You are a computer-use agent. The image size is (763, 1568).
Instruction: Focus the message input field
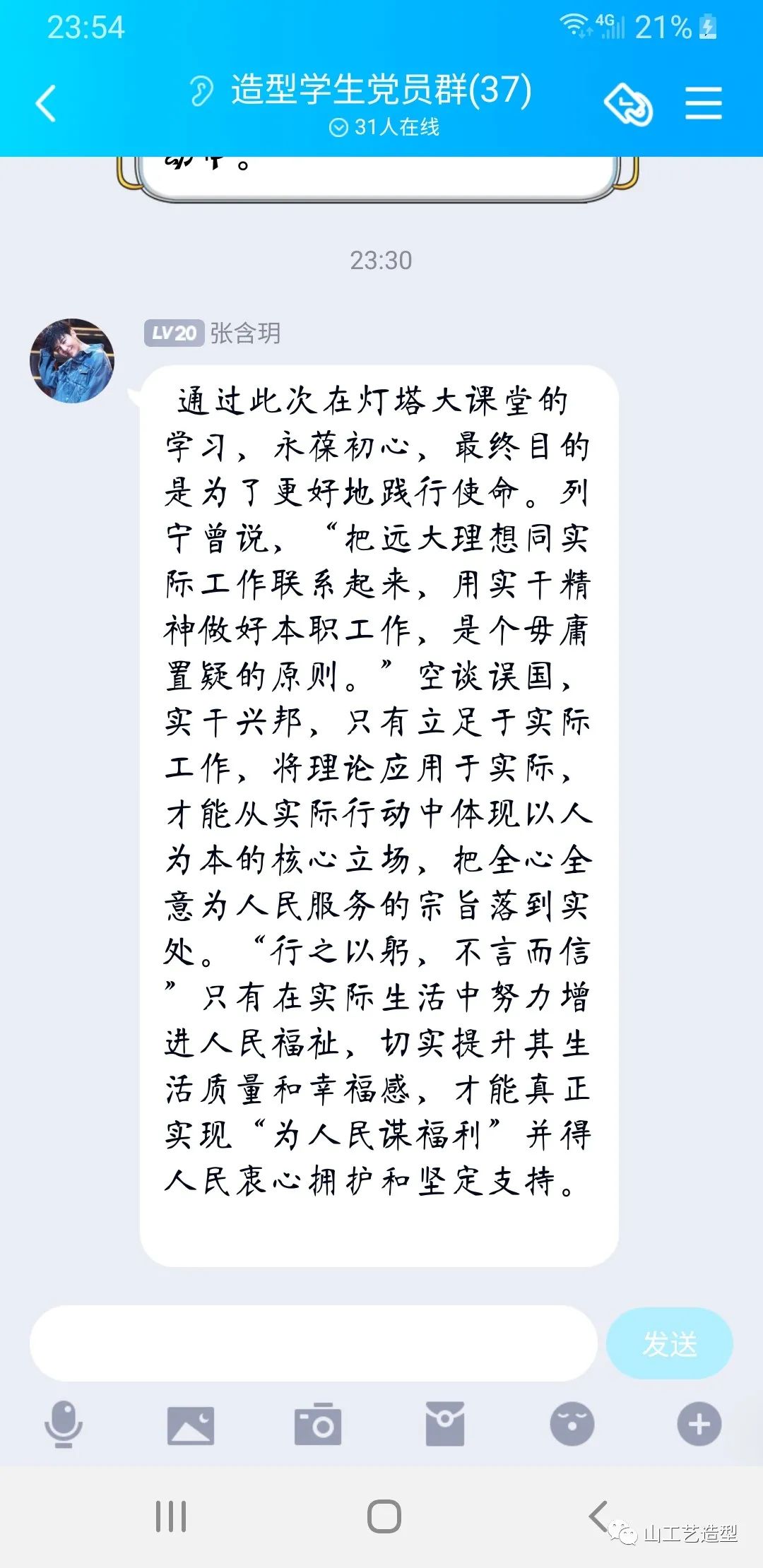313,1343
